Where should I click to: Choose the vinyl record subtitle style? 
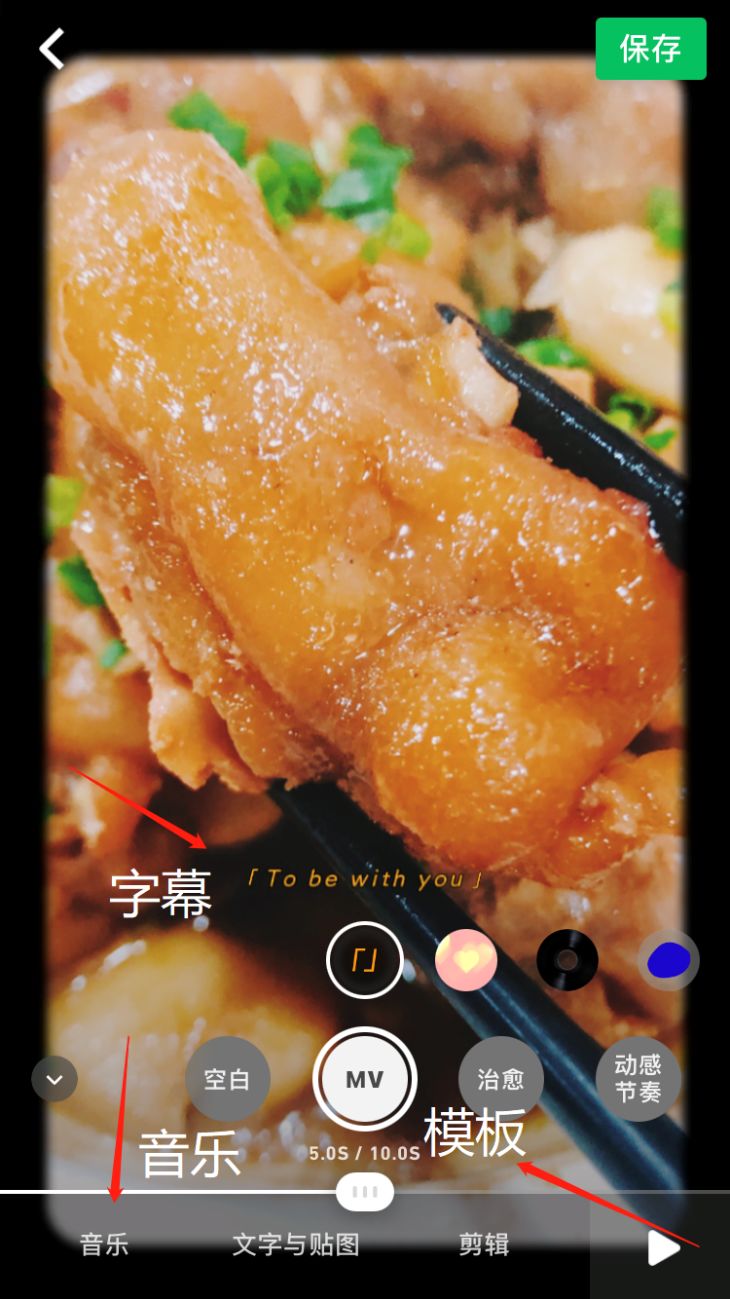coord(567,960)
